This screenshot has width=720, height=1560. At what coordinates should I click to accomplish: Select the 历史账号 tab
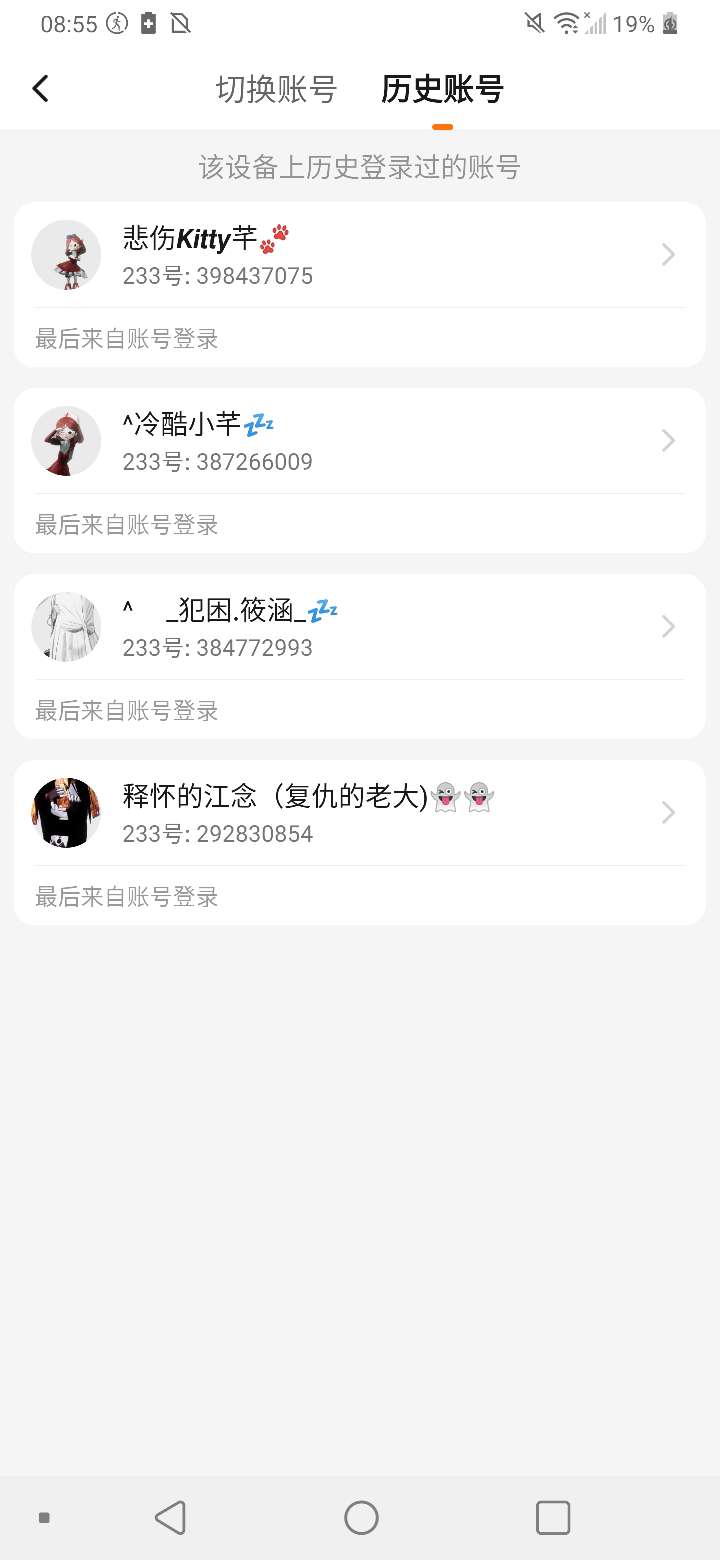(442, 89)
